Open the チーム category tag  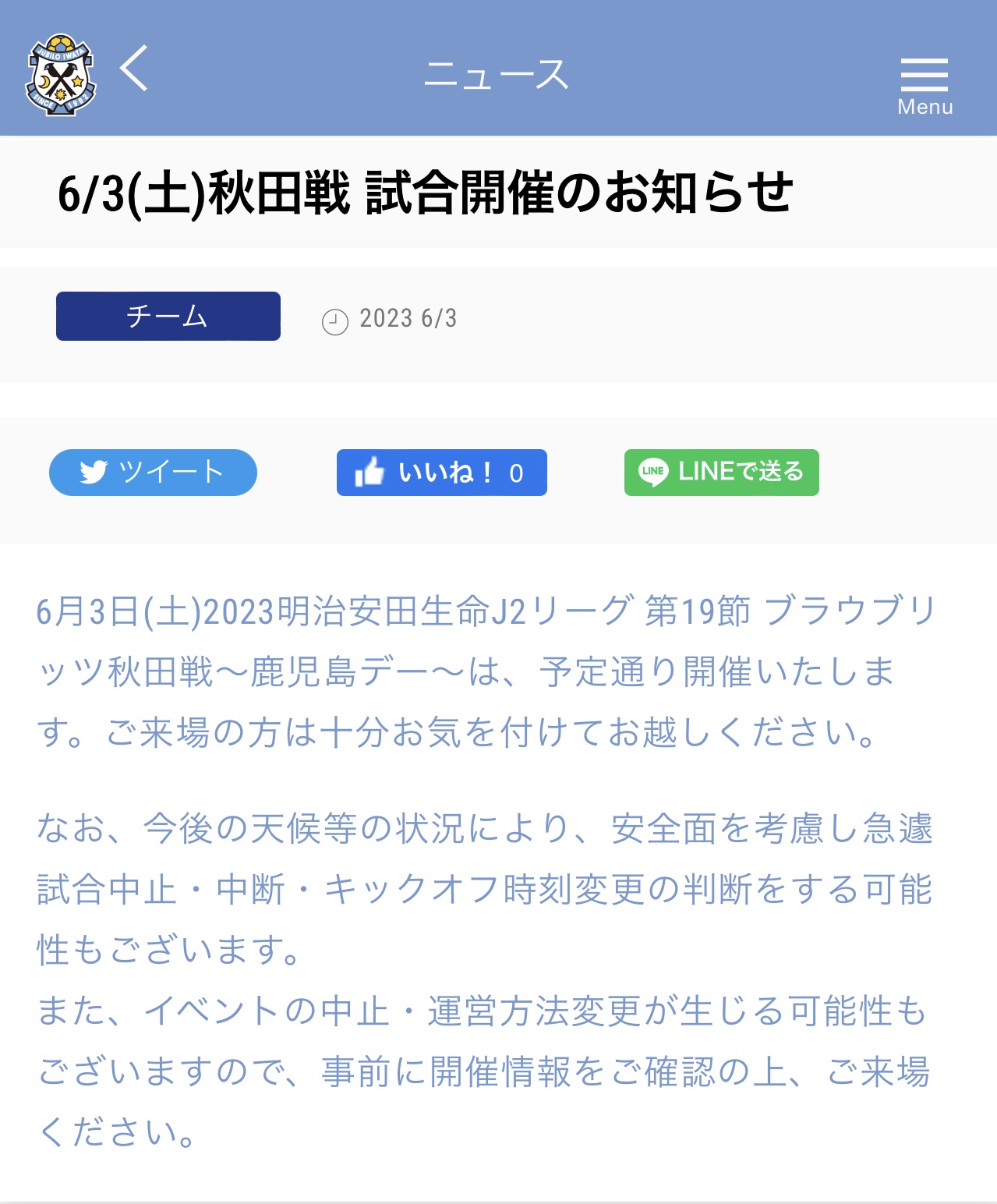click(x=168, y=316)
